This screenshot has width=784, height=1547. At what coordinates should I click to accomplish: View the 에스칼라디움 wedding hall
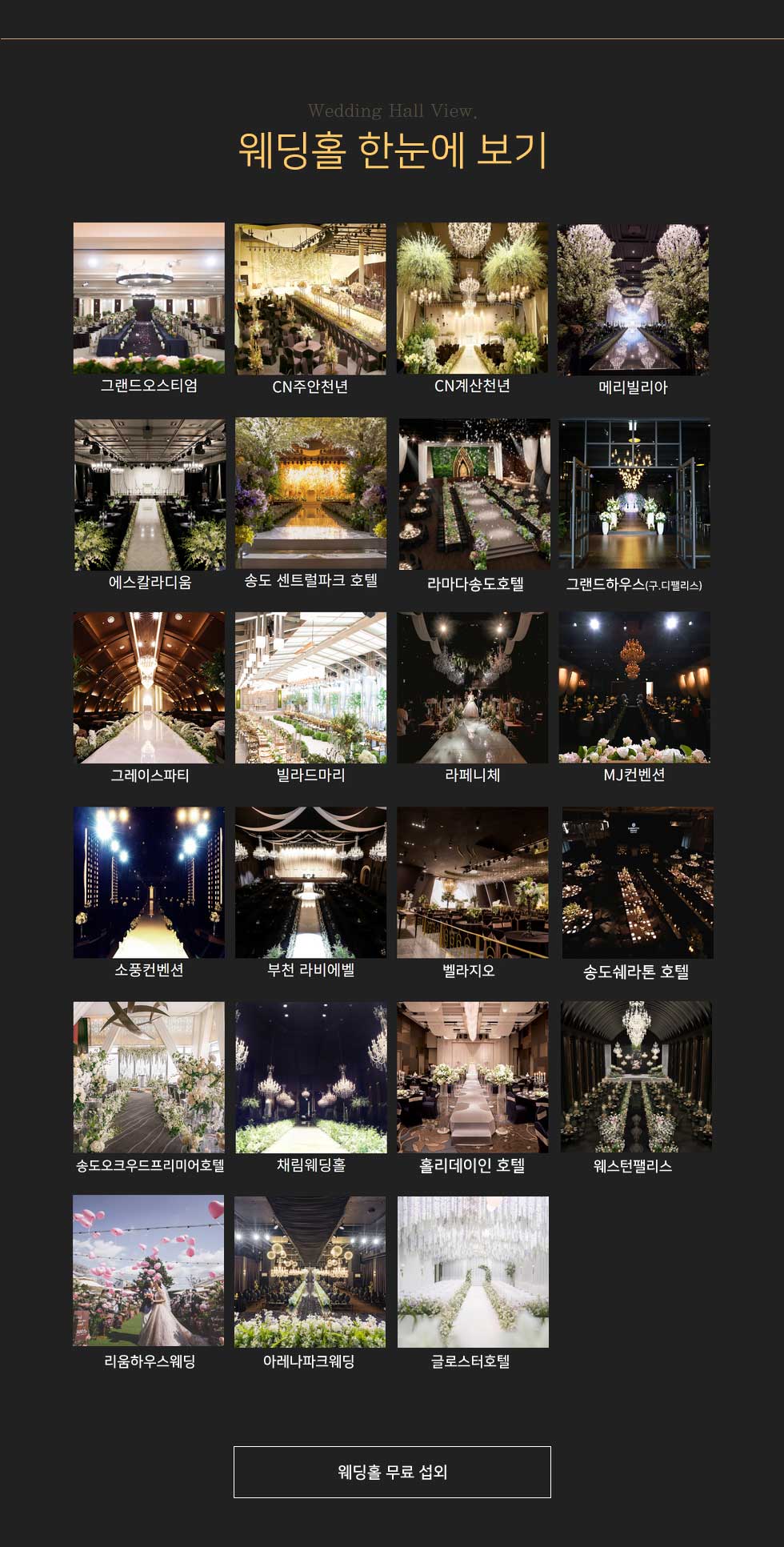(150, 494)
